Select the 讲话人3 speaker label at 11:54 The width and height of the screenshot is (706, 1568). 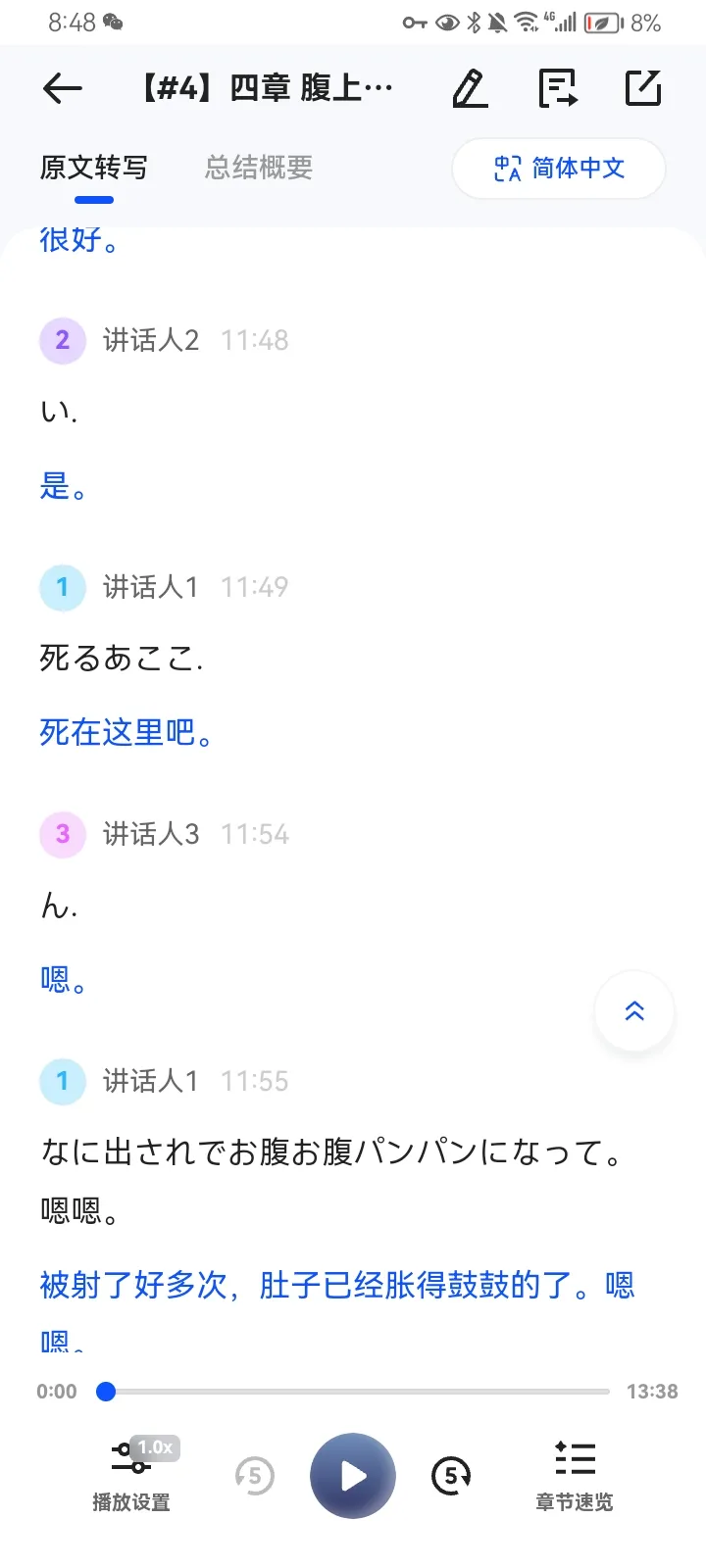(x=151, y=834)
